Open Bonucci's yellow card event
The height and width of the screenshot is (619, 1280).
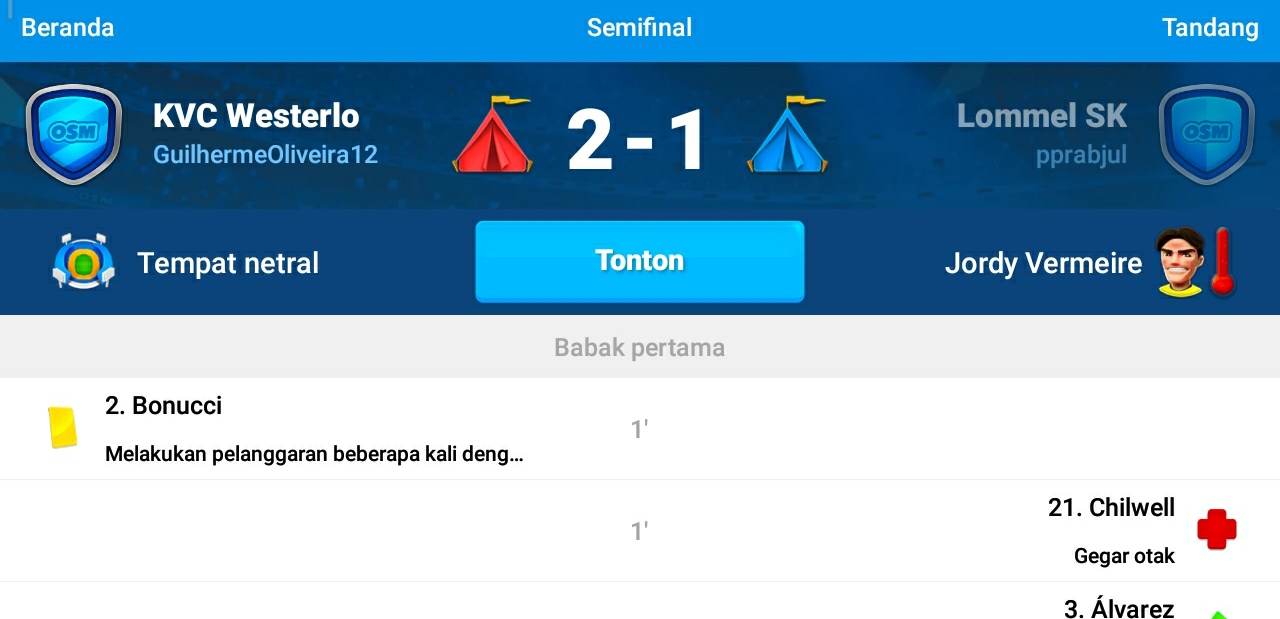coord(313,429)
